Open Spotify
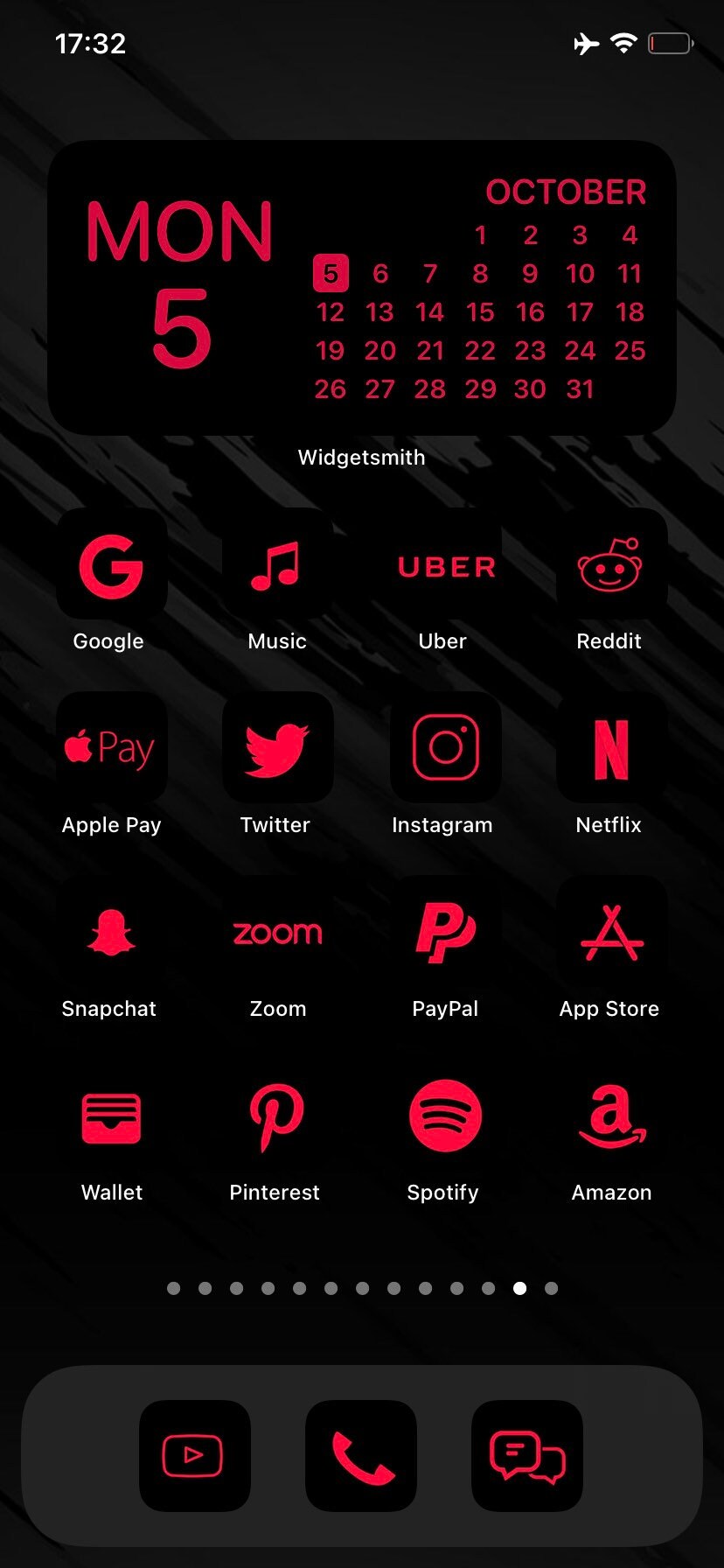This screenshot has width=724, height=1568. tap(445, 1115)
